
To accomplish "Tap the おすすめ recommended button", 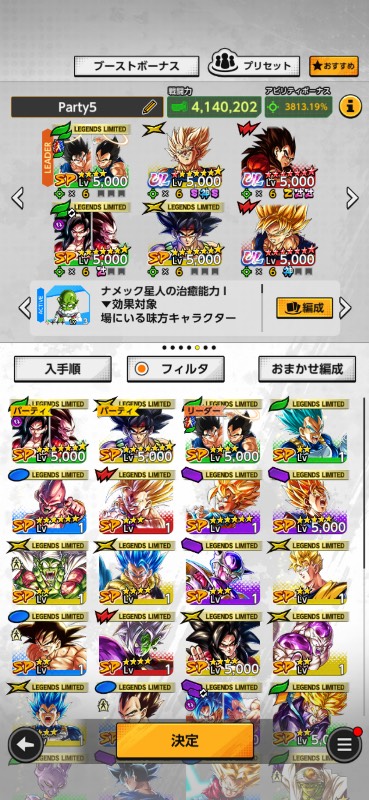I will (x=334, y=66).
